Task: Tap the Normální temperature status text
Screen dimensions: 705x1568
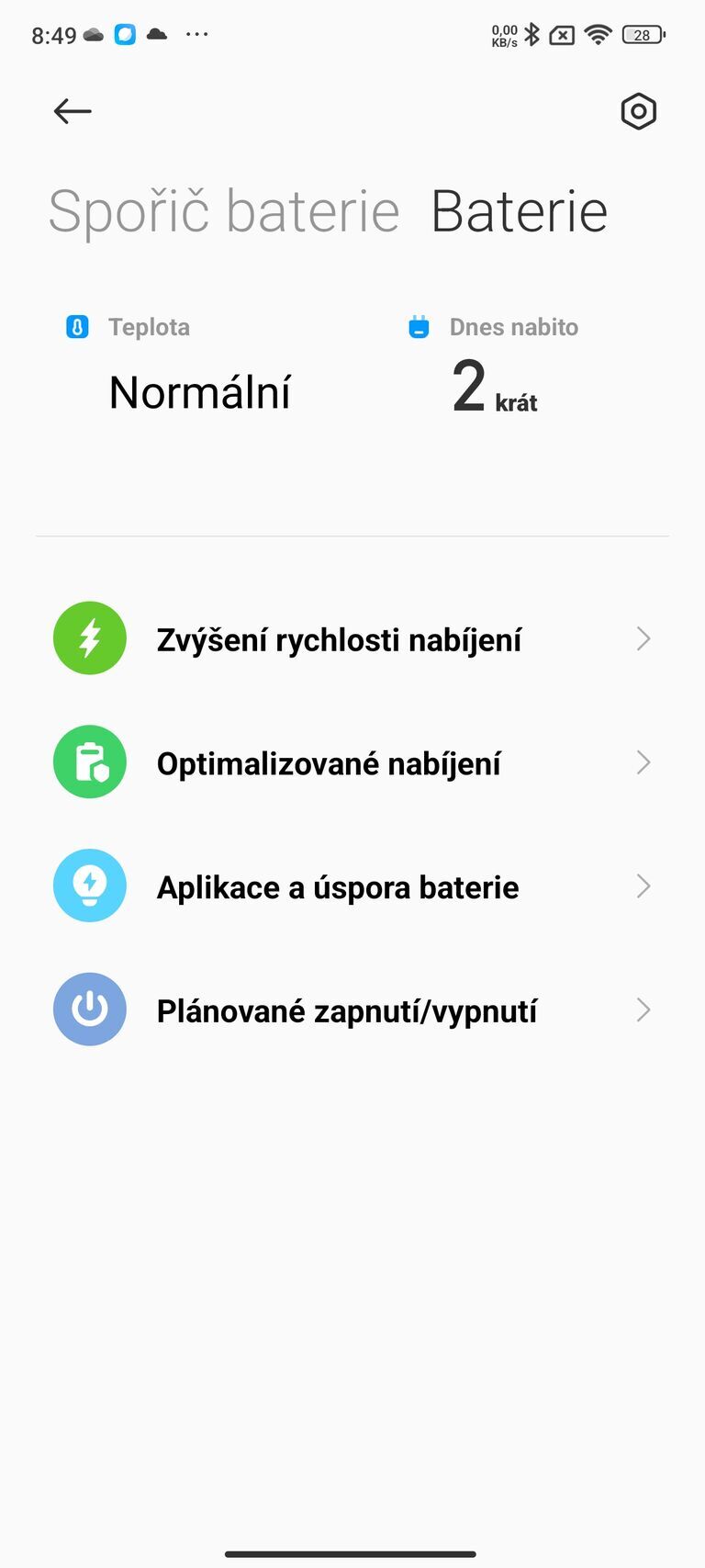Action: pyautogui.click(x=200, y=393)
